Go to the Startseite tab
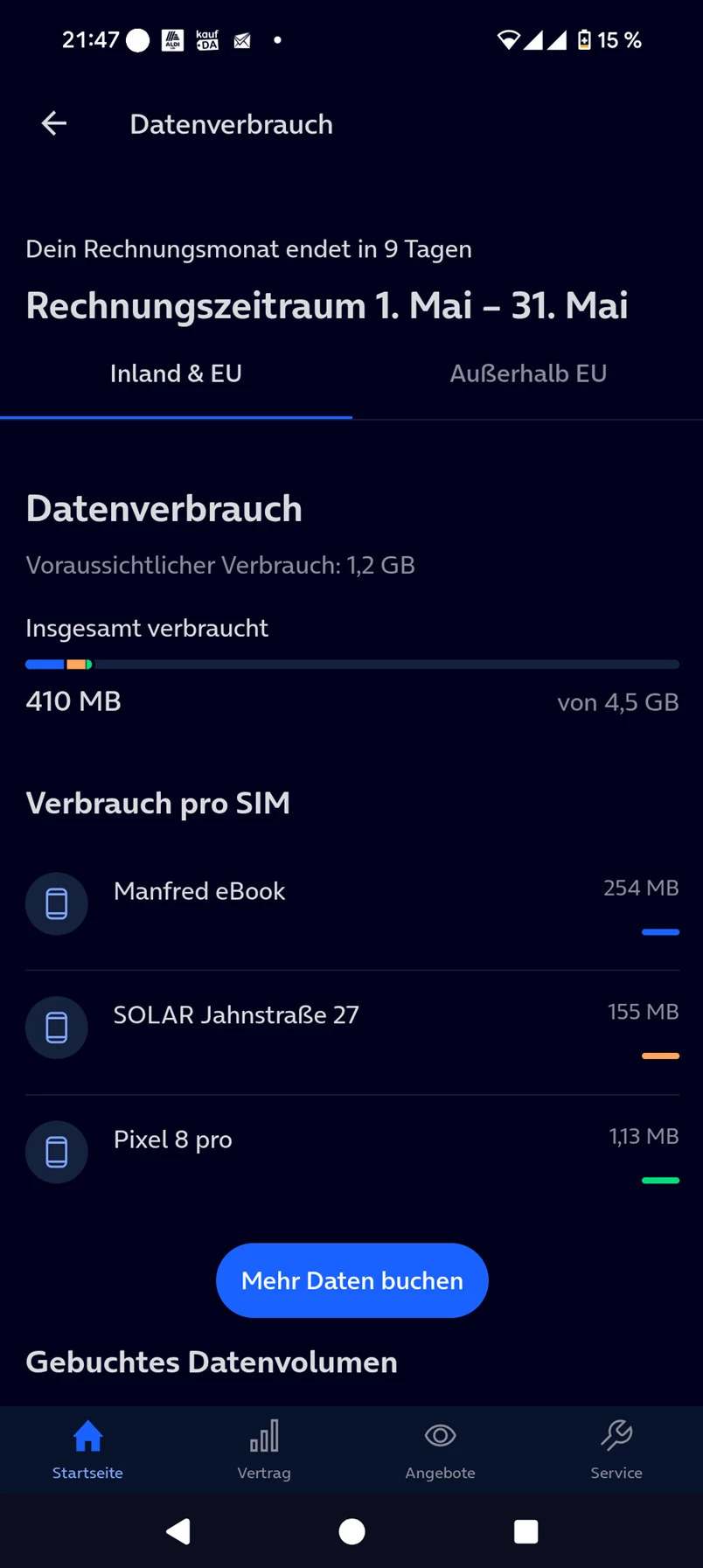The width and height of the screenshot is (703, 1568). 87,1449
